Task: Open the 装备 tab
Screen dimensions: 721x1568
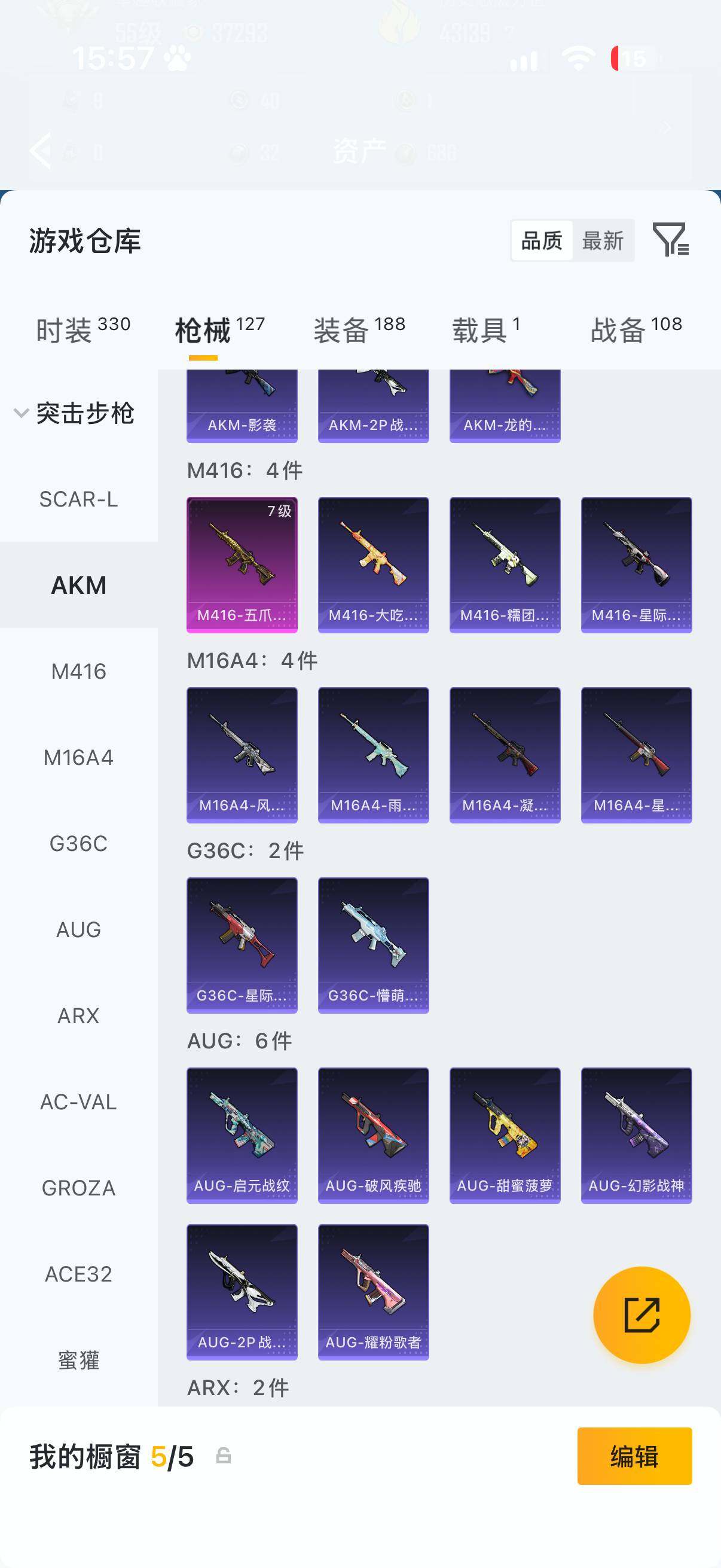Action: point(359,330)
